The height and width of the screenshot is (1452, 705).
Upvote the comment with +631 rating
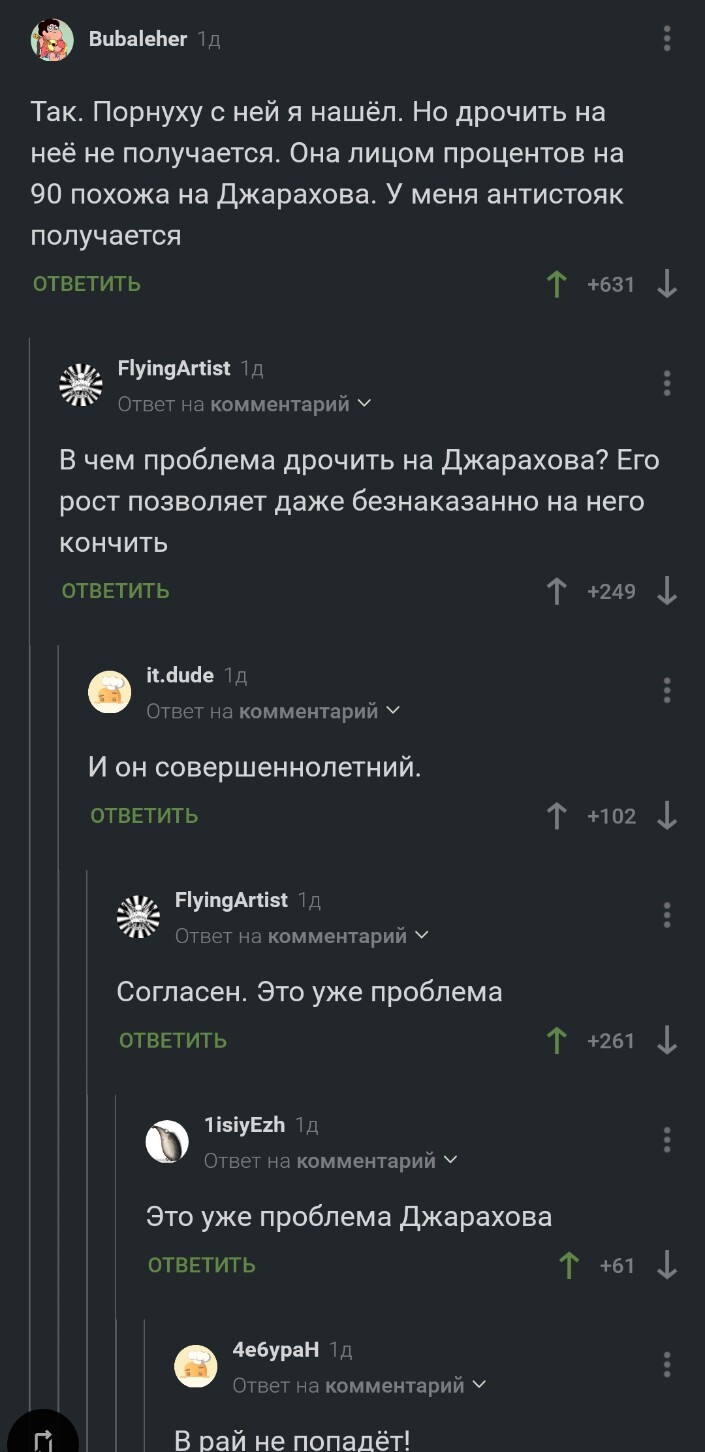tap(557, 285)
